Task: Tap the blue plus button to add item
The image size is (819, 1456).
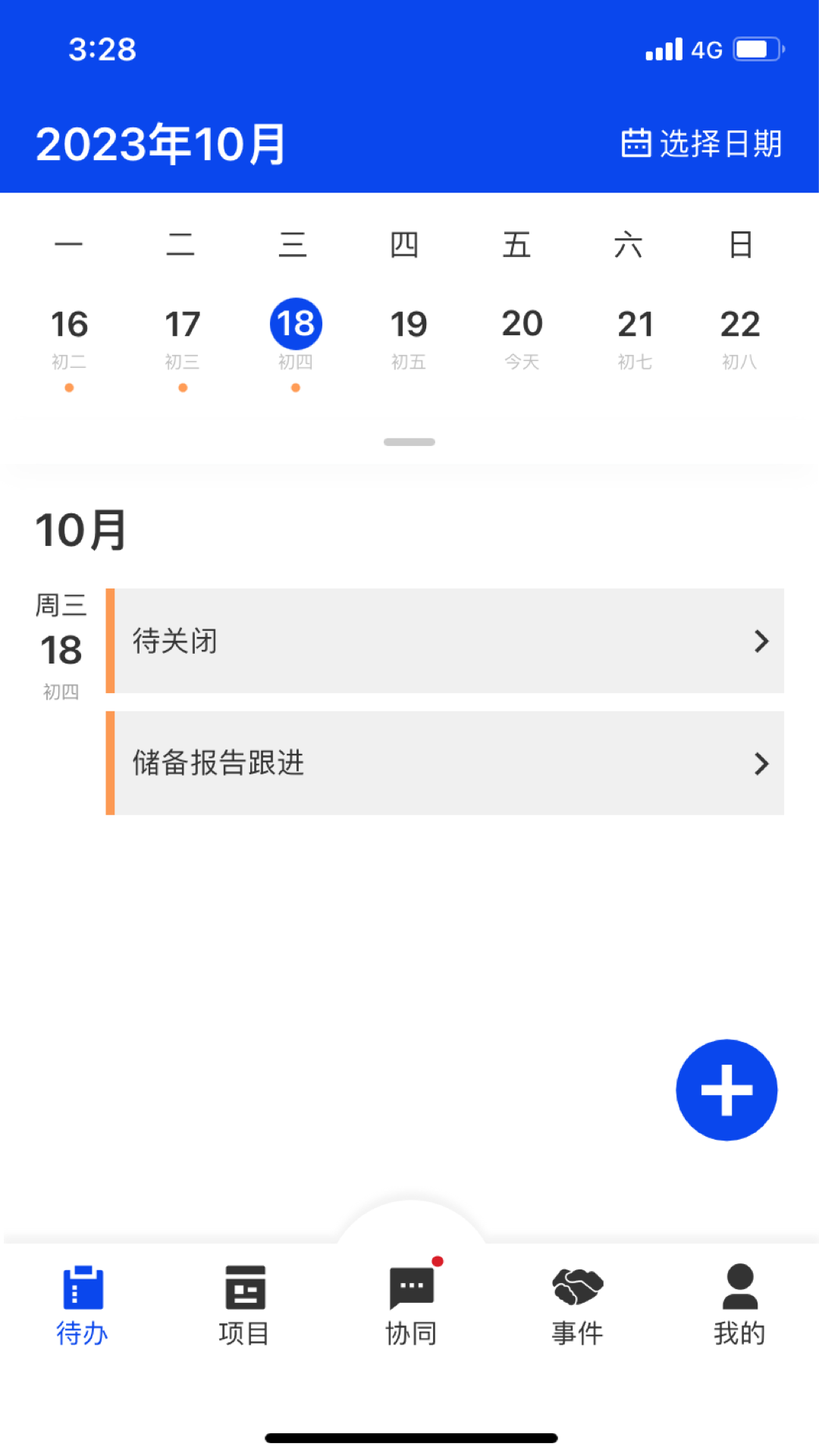Action: (x=726, y=1090)
